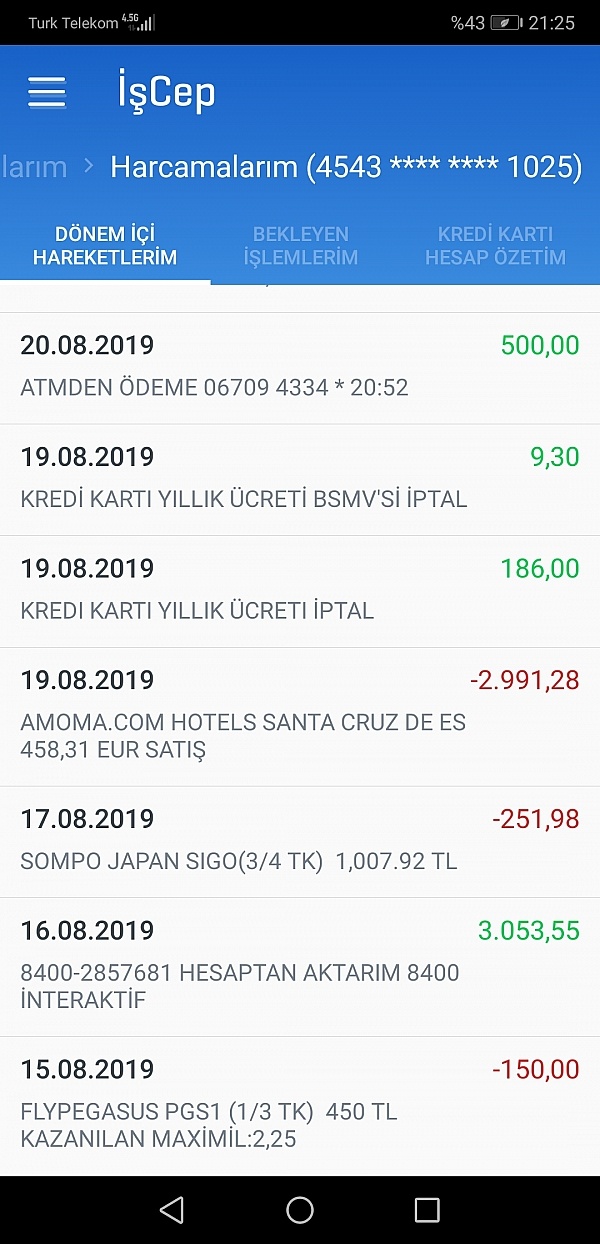
Task: Open the AMOMA.COM Hotels transaction
Action: point(300,715)
